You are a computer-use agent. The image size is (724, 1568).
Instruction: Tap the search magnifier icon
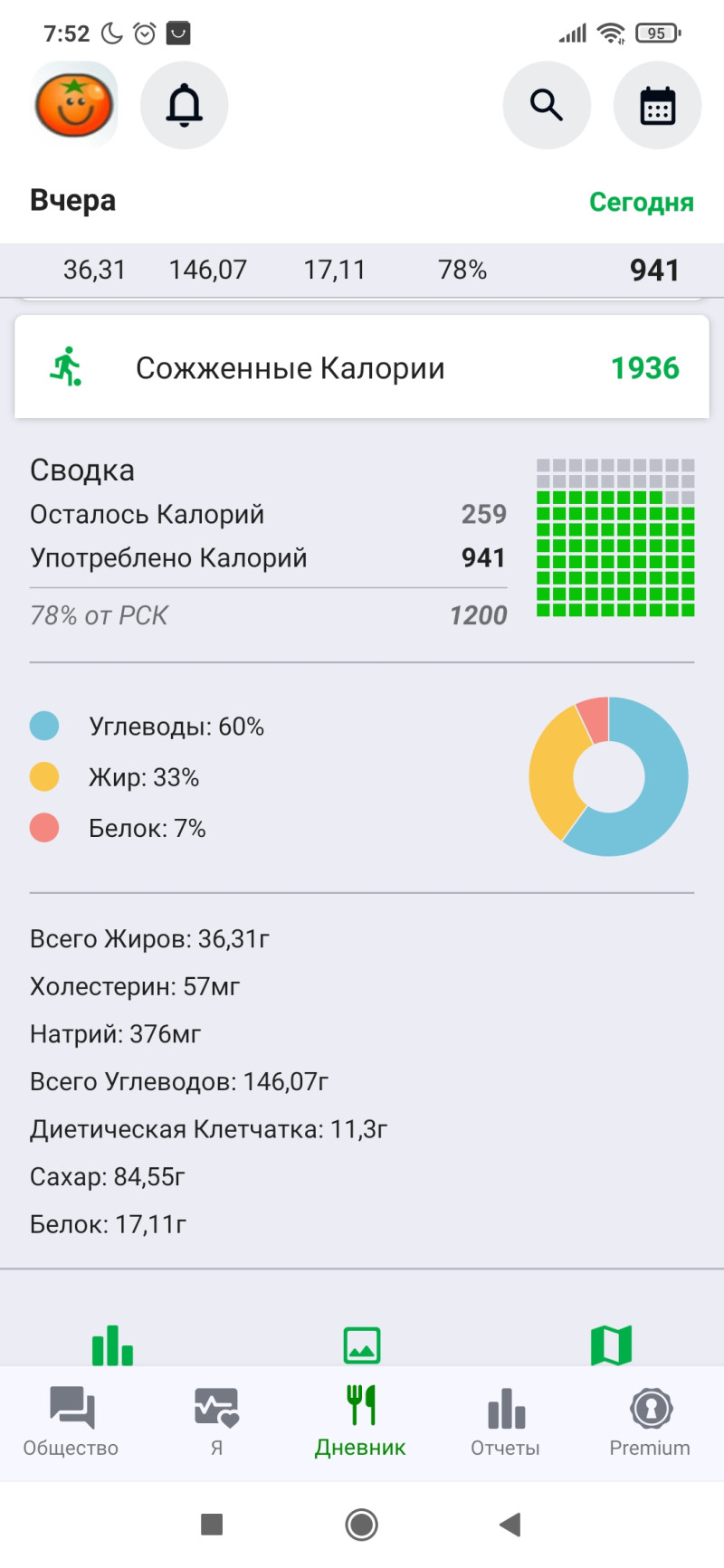point(547,105)
